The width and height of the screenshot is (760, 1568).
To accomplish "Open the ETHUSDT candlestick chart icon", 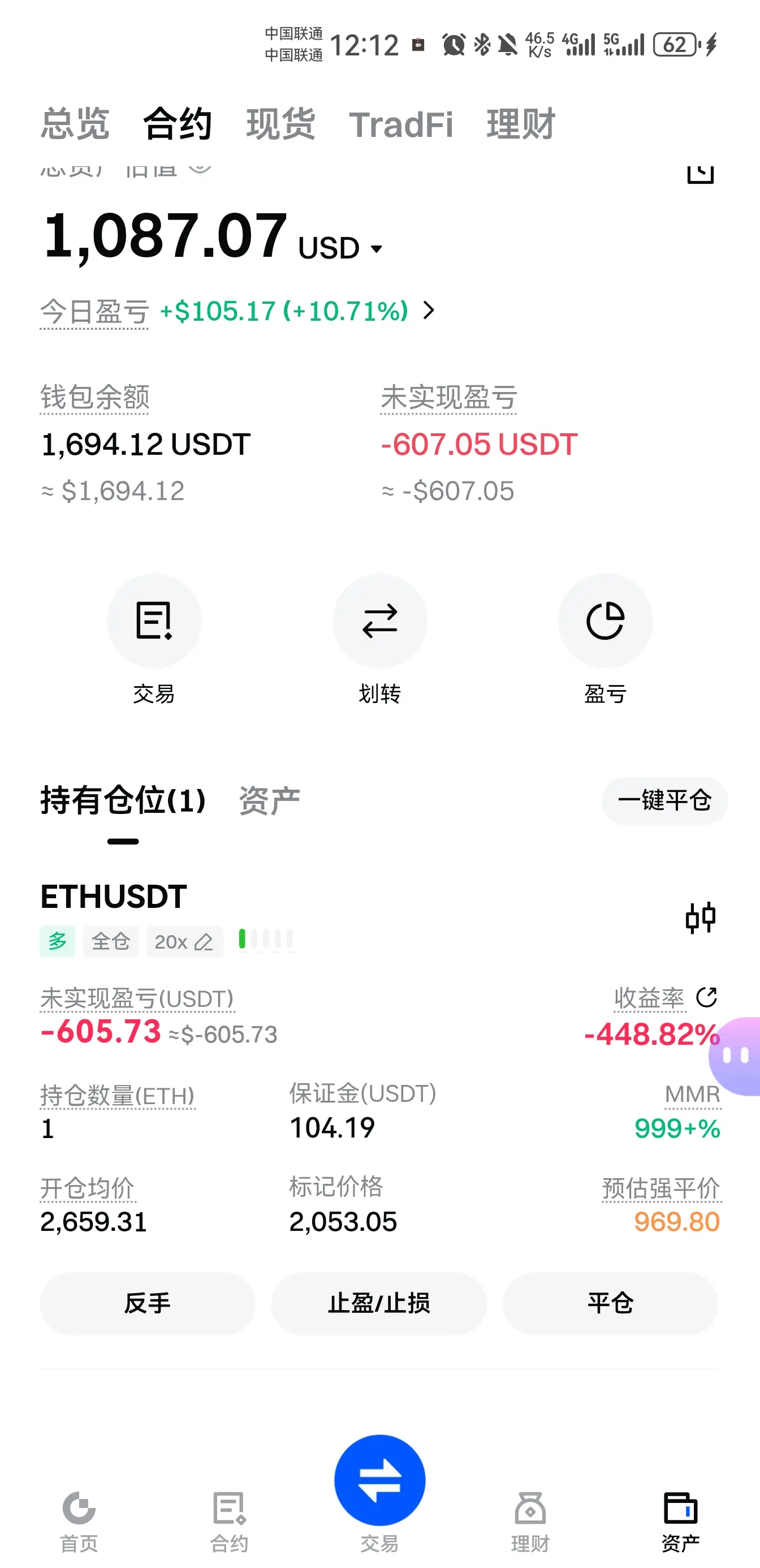I will (x=701, y=918).
